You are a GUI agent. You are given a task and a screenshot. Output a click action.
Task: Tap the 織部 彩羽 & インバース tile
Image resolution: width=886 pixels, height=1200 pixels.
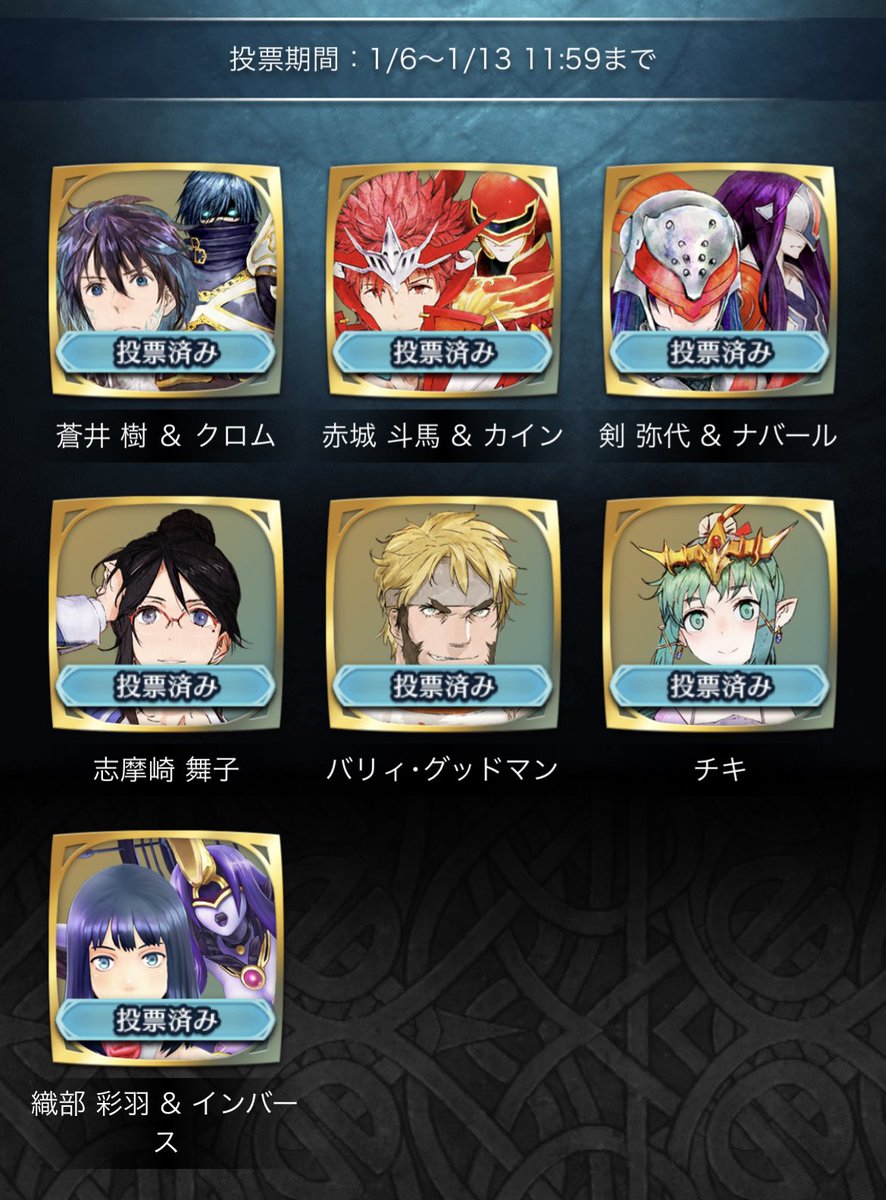click(x=166, y=943)
